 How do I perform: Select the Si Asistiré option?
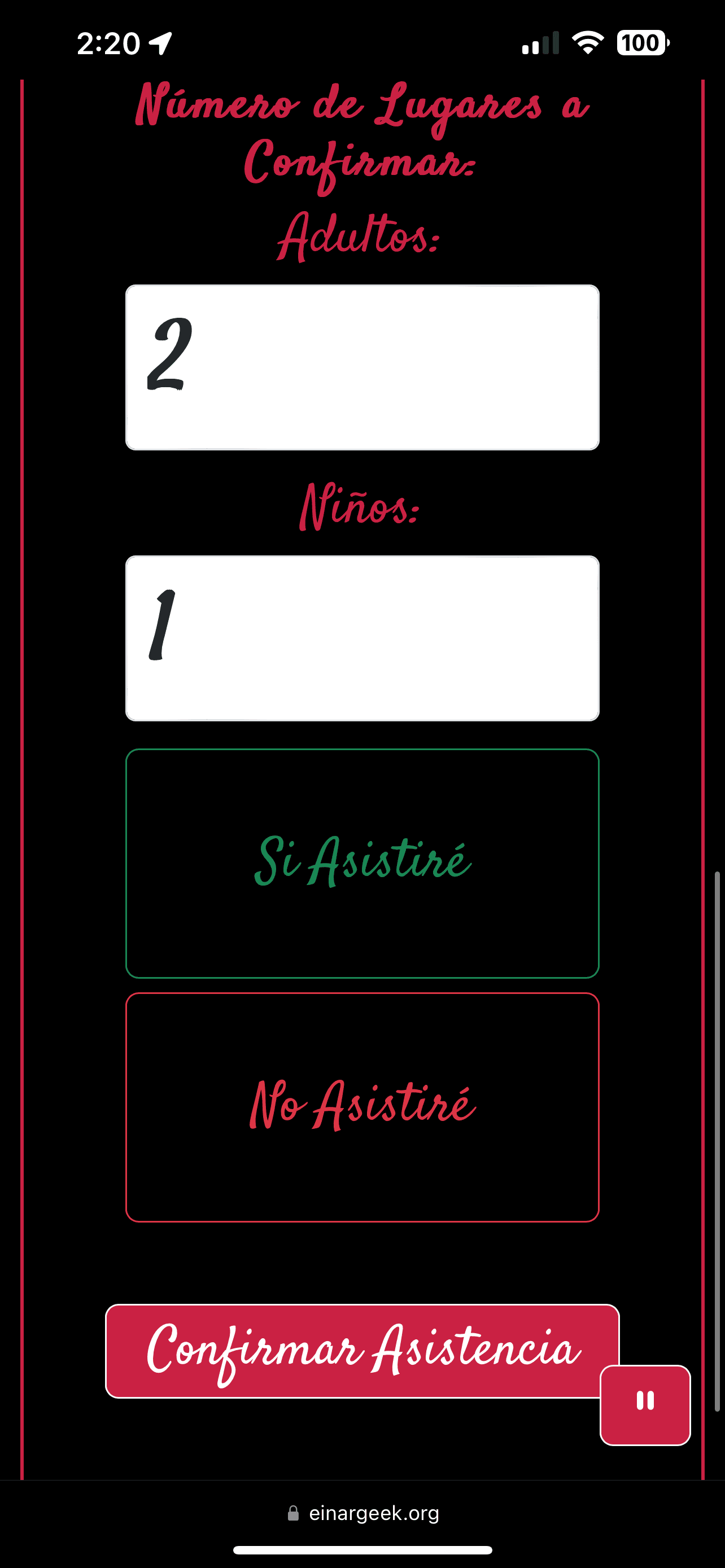point(362,863)
